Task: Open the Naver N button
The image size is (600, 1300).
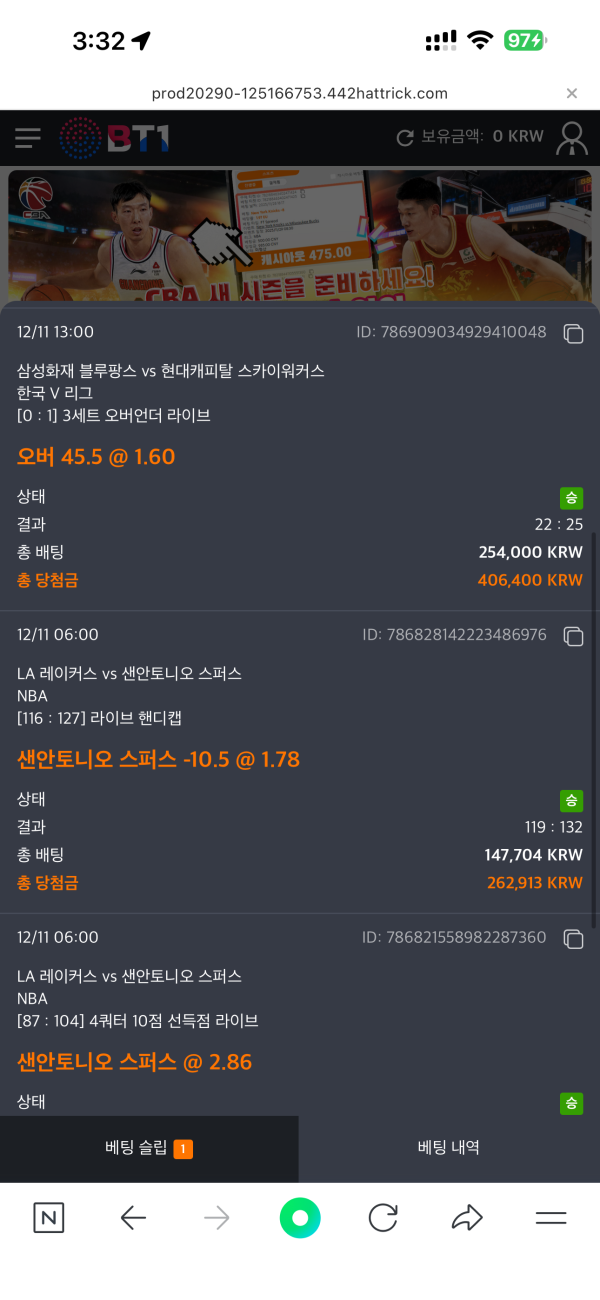Action: 49,1217
